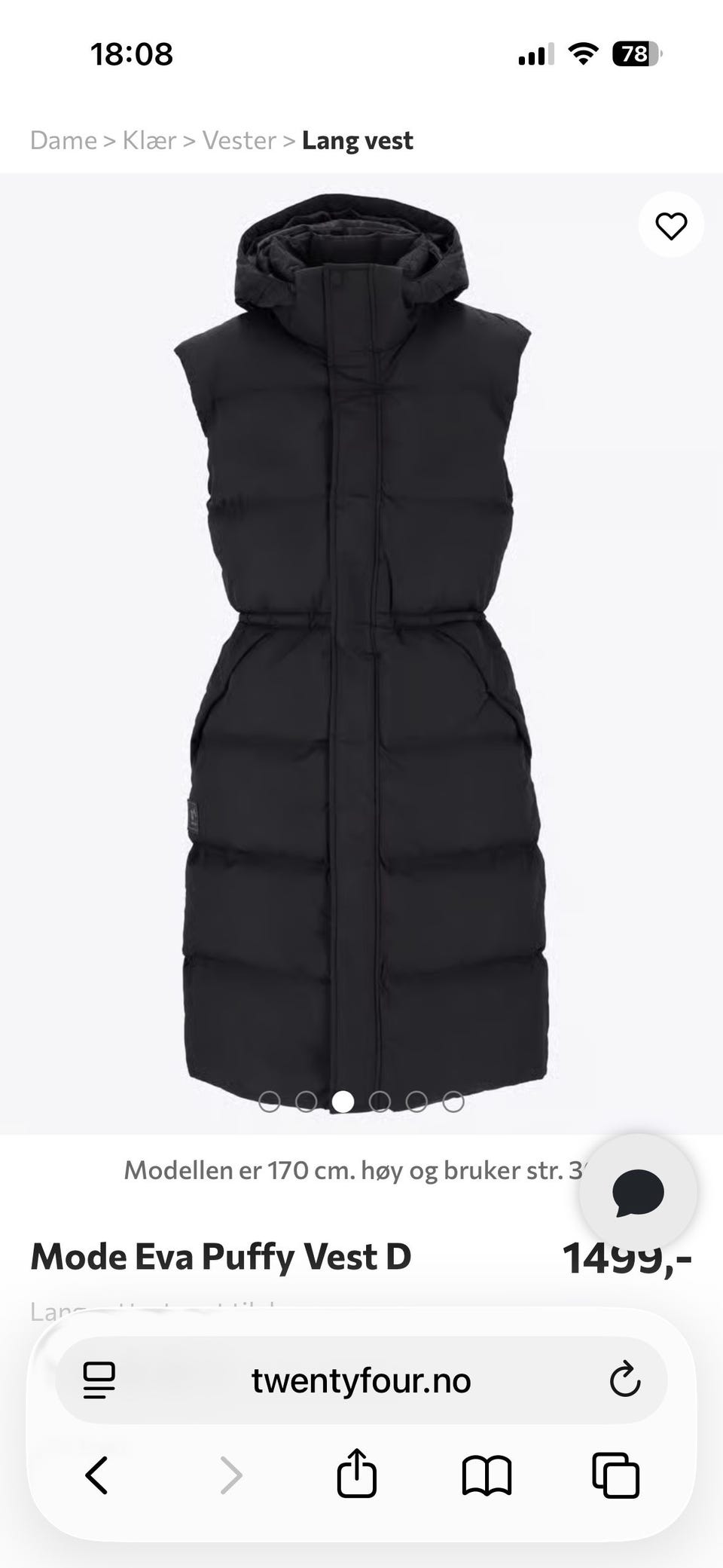The image size is (723, 1568).
Task: Go back to the previous page
Action: (x=97, y=1475)
